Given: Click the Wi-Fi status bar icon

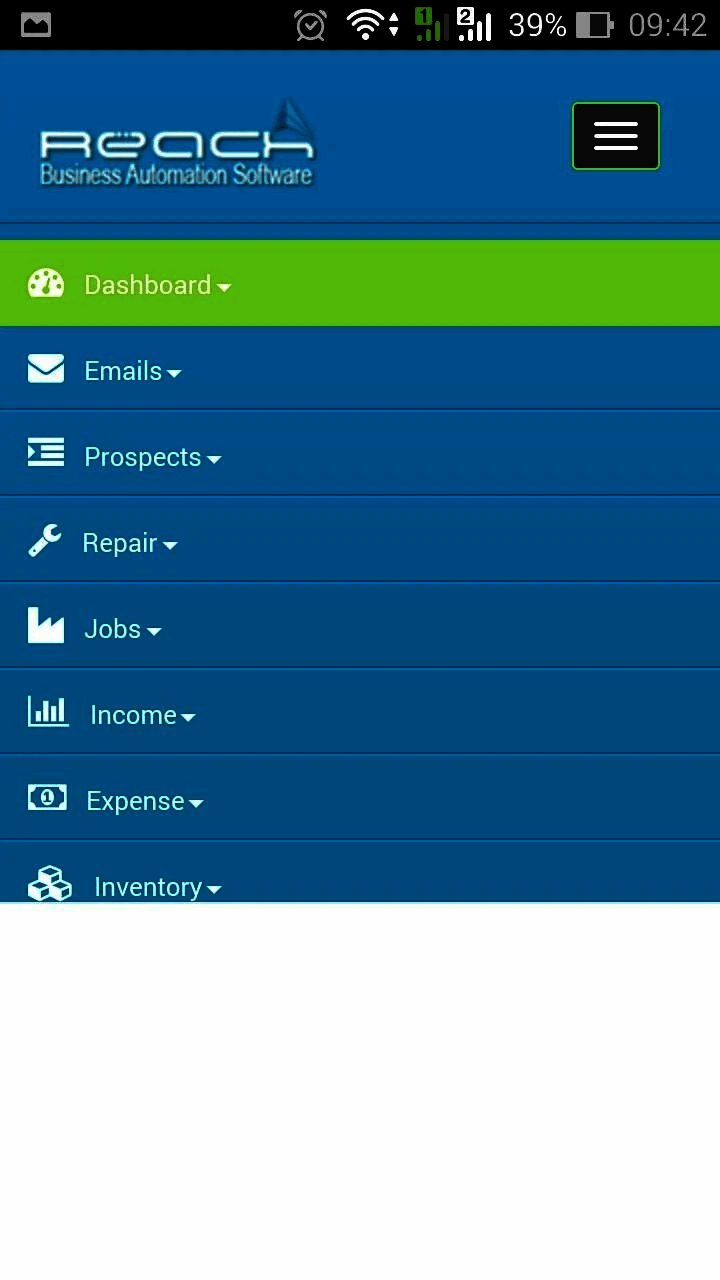Looking at the screenshot, I should (x=366, y=25).
